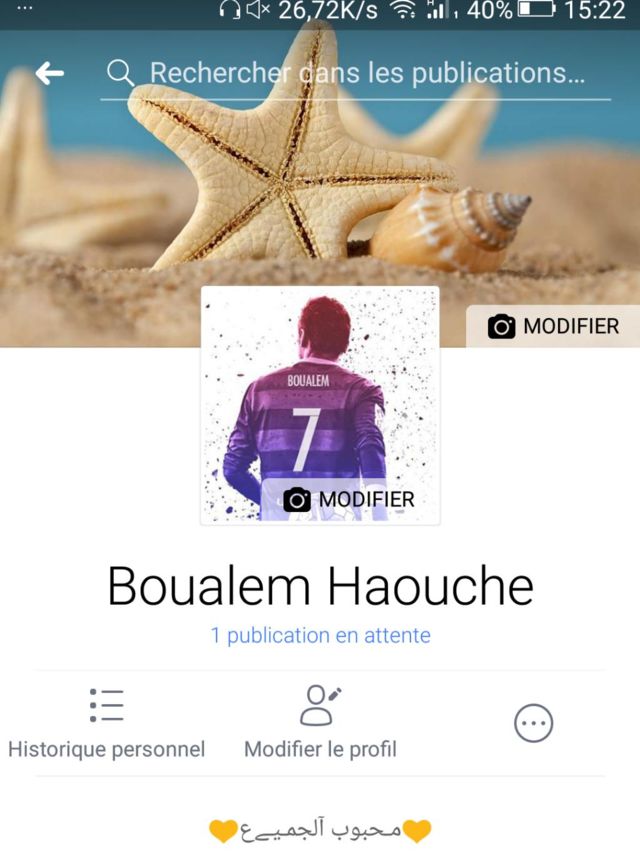640x855 pixels.
Task: Open '1 publication en attente' link
Action: pyautogui.click(x=320, y=635)
